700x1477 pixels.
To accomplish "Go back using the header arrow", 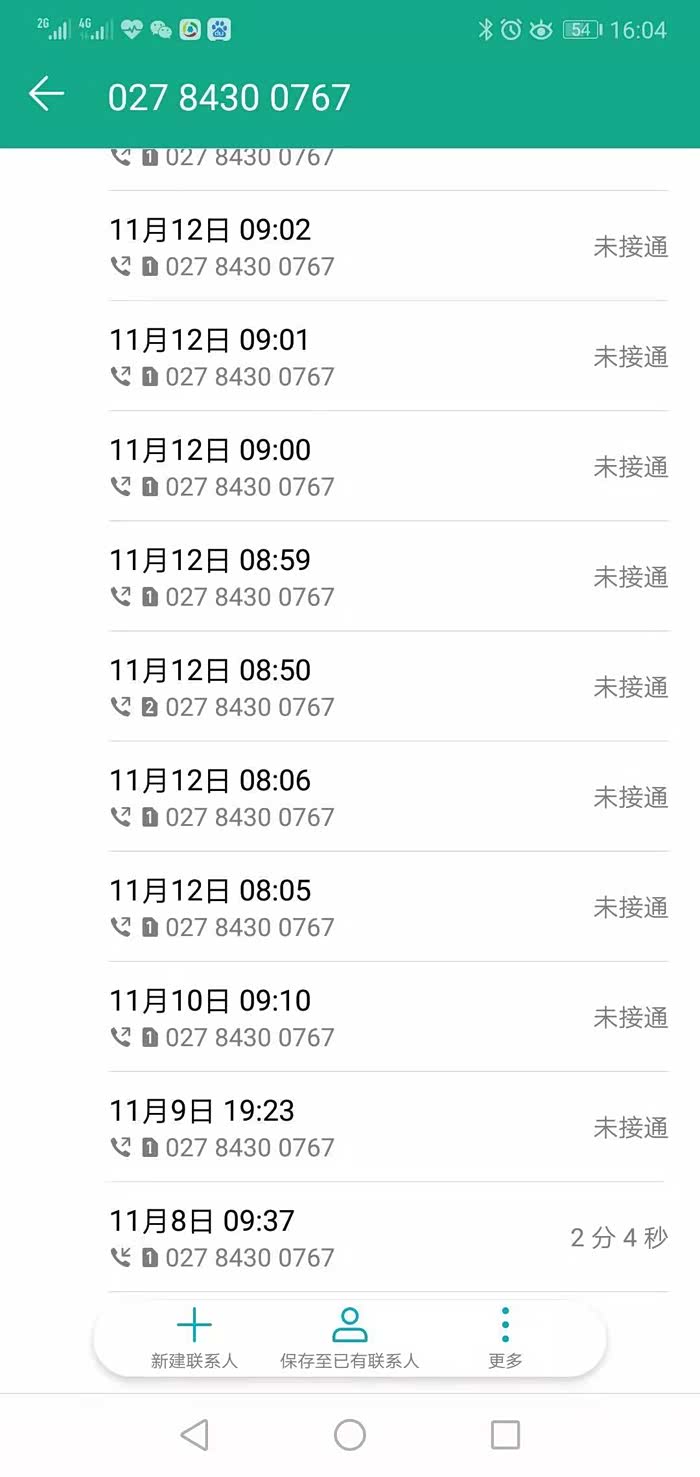I will 46,95.
